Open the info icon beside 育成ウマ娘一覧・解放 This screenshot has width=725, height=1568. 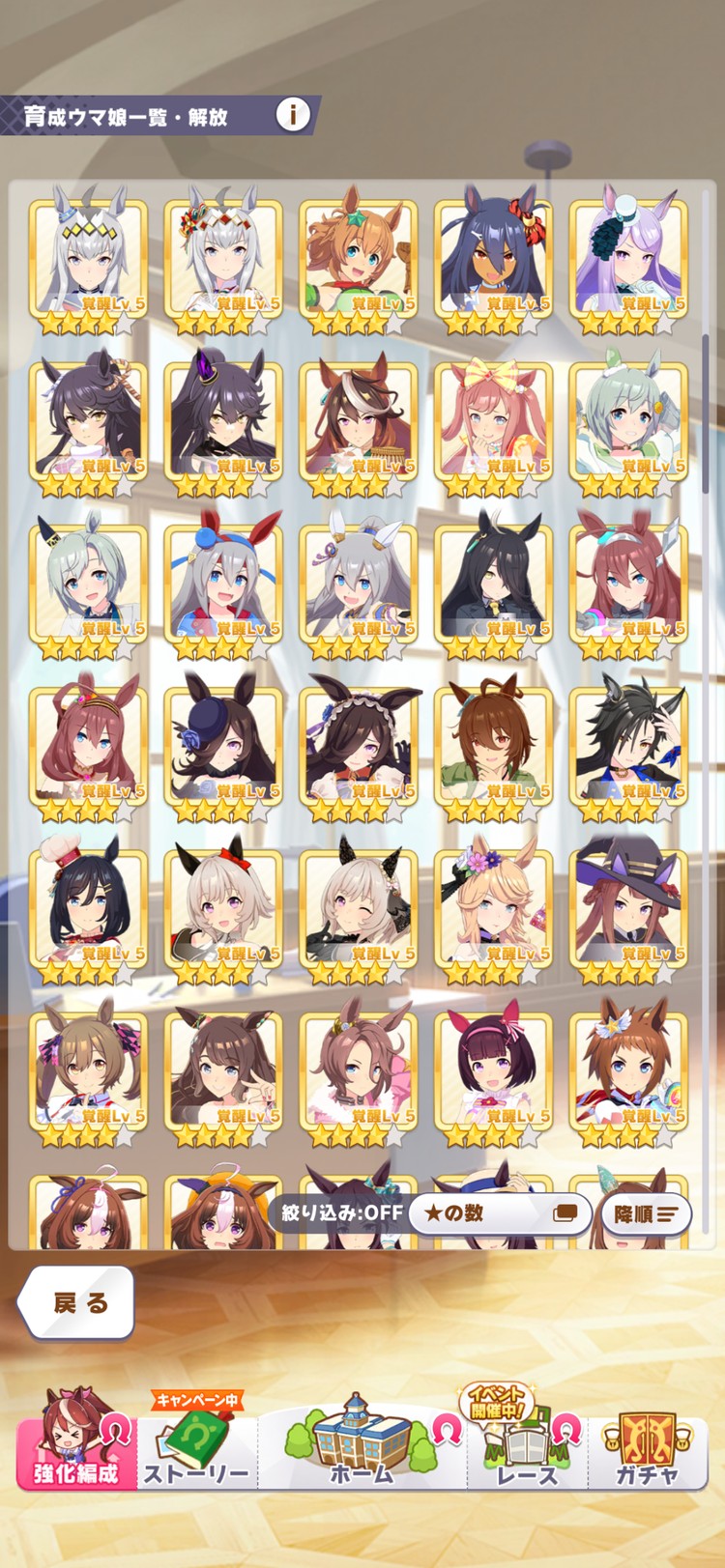(x=293, y=115)
